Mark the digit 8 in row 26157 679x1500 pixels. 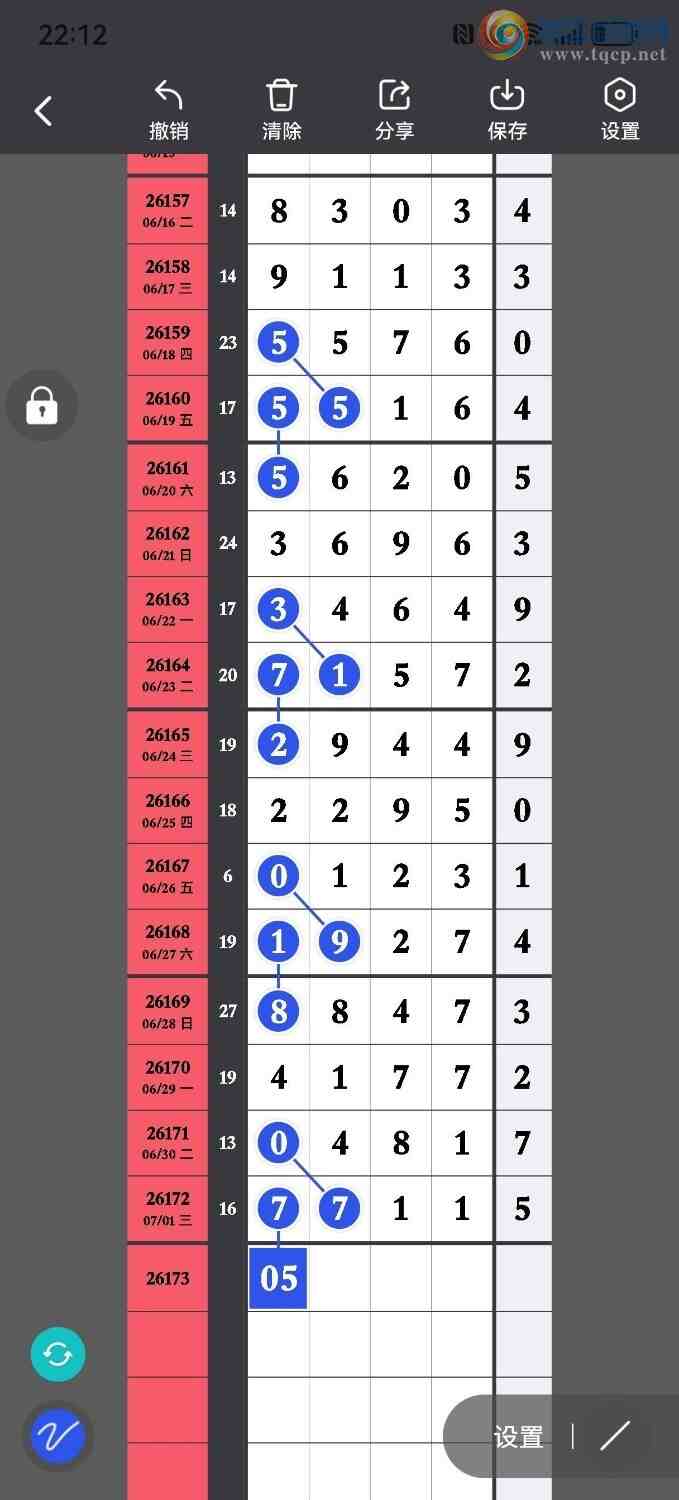coord(279,211)
